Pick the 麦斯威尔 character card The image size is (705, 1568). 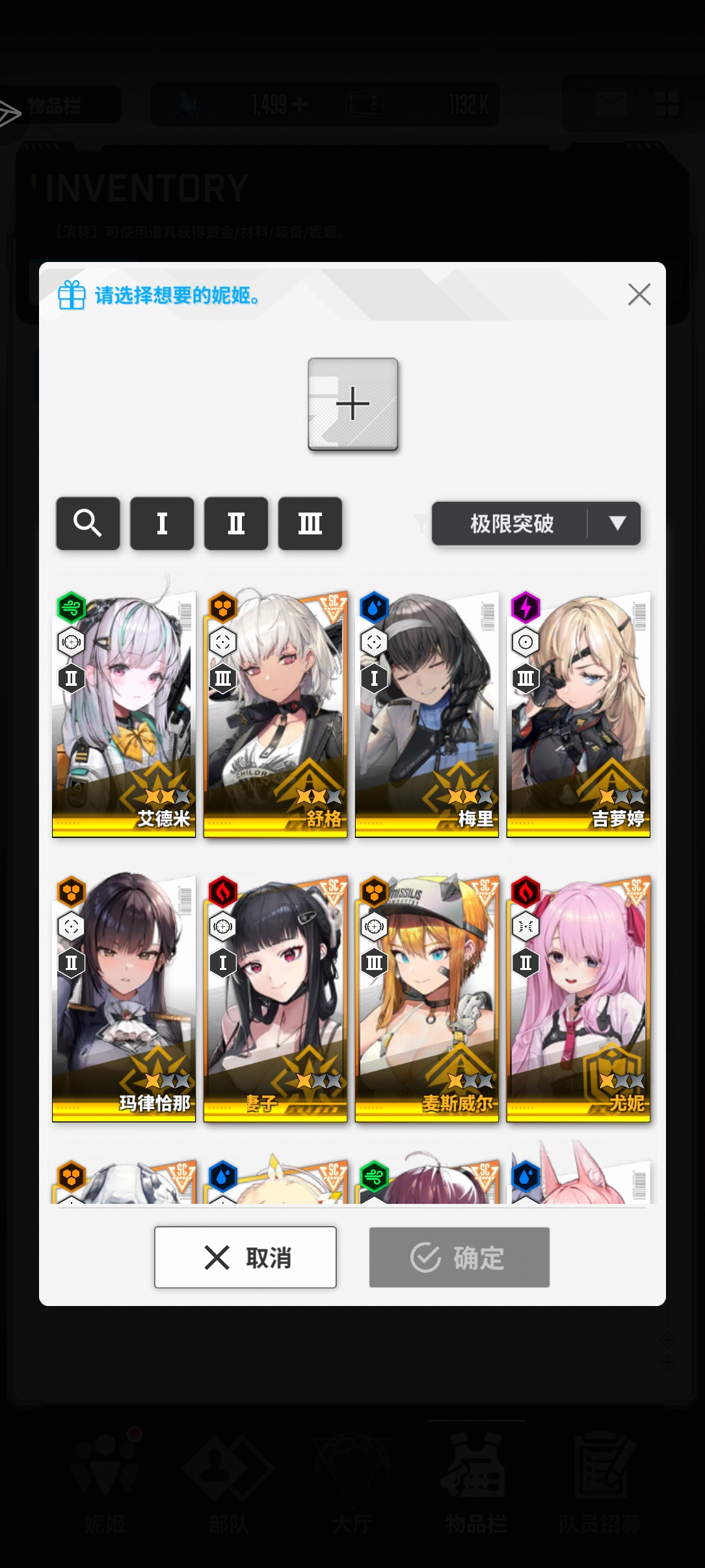427,999
